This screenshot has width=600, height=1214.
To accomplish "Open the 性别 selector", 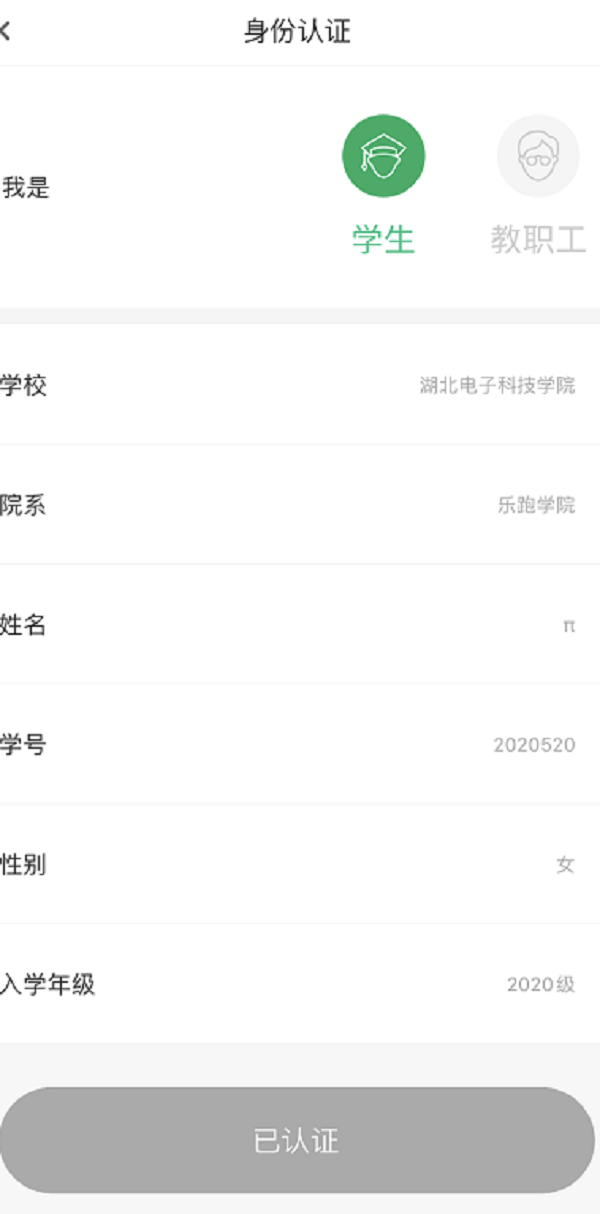I will coord(300,865).
